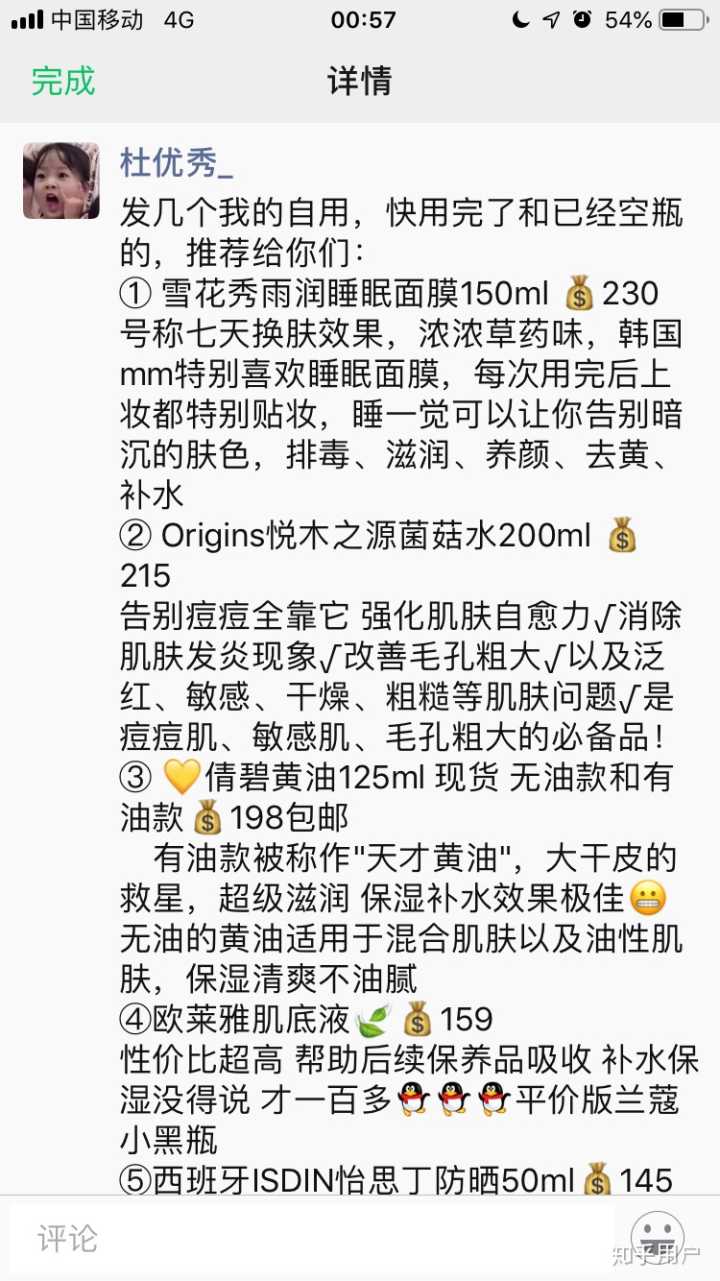Open the 杜优秀_ username link
The image size is (720, 1281).
[176, 161]
